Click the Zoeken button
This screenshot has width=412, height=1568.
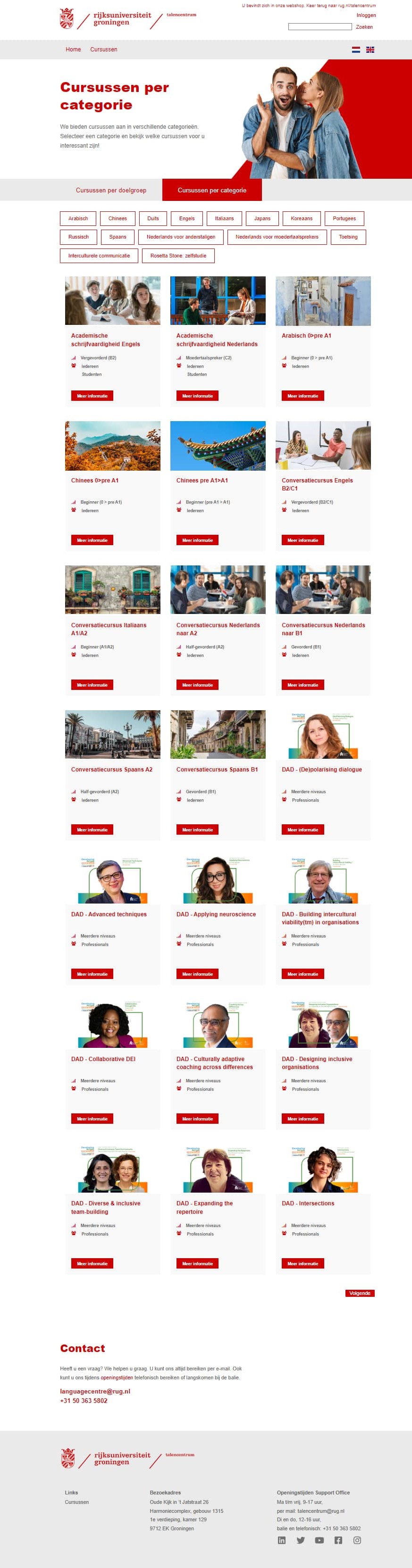[364, 27]
